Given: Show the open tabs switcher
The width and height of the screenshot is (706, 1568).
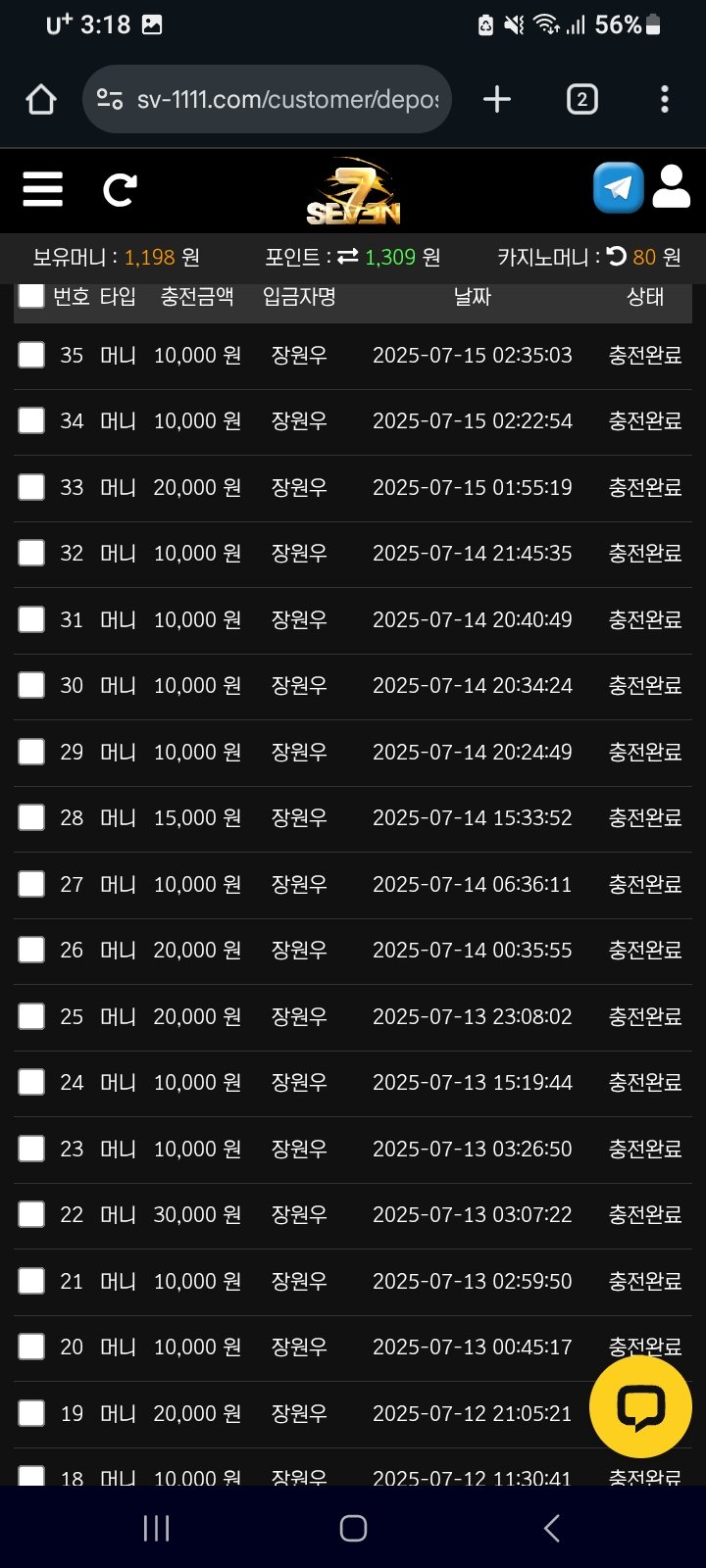Looking at the screenshot, I should 581,99.
